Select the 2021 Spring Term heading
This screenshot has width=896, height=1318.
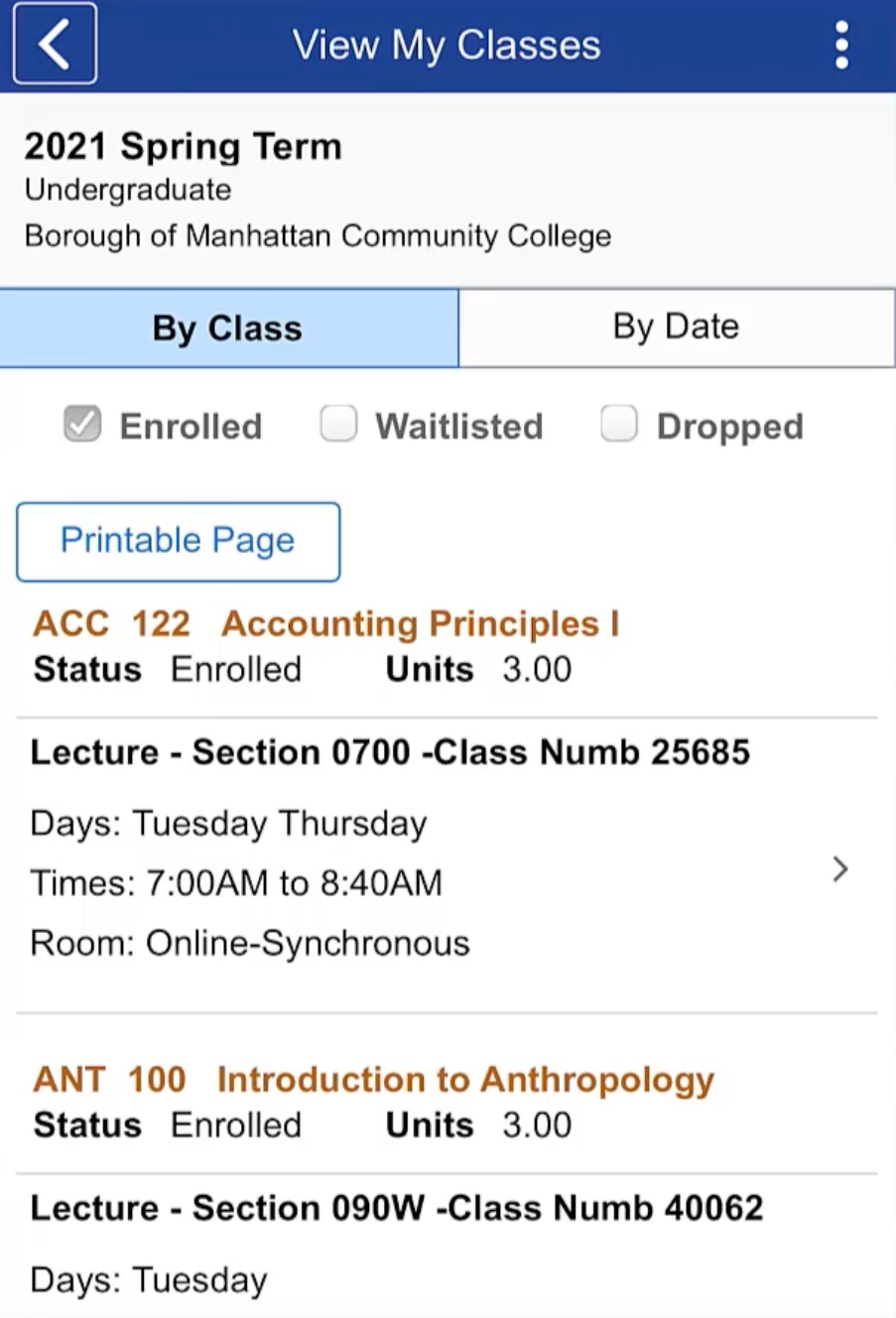tap(184, 146)
